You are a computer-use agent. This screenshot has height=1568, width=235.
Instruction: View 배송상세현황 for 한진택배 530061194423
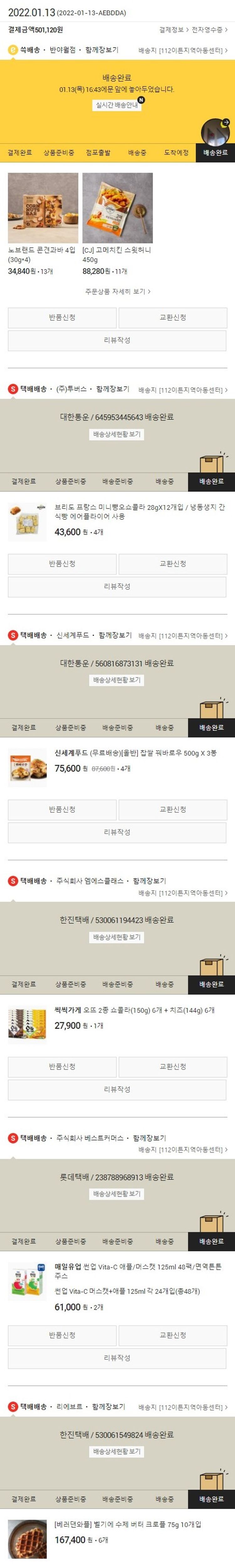117,937
